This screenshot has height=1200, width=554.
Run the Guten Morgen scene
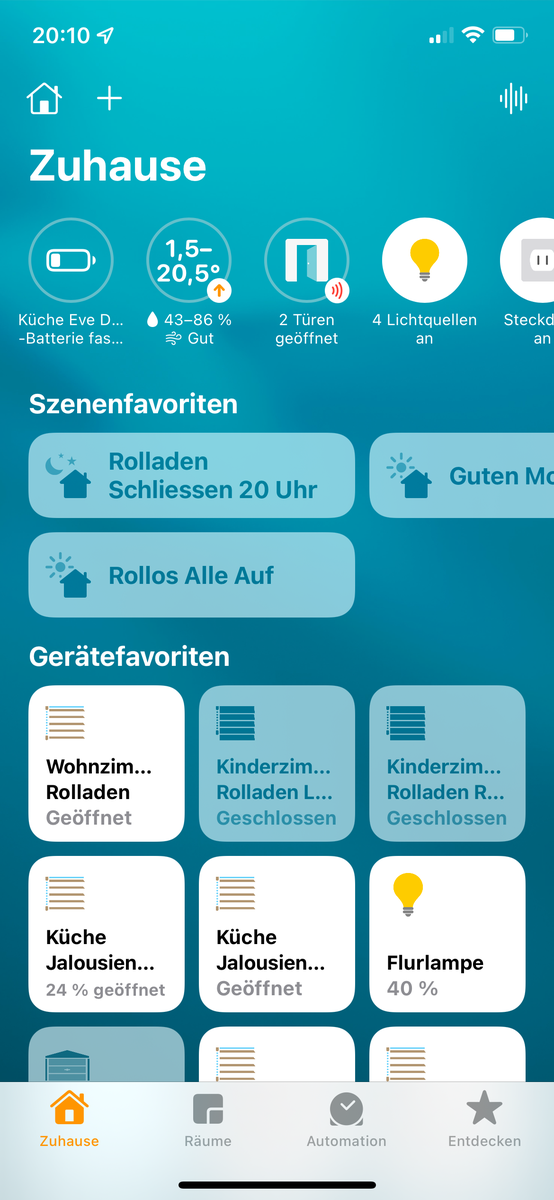coord(462,475)
